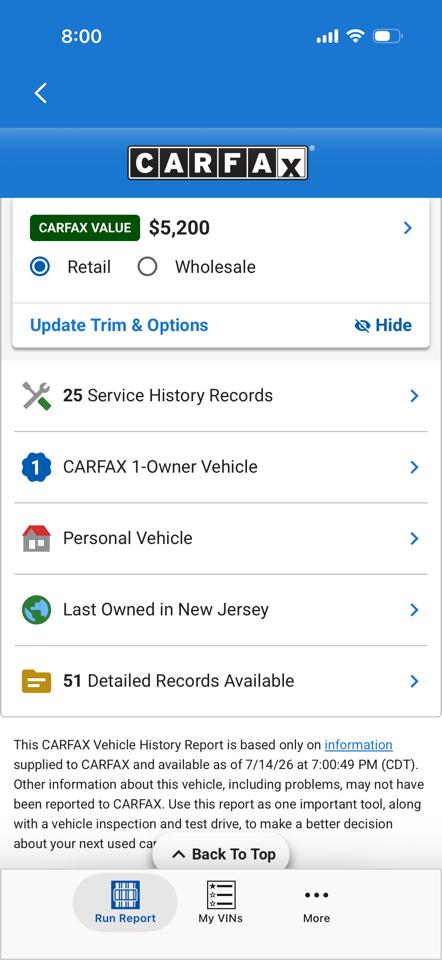Screen dimensions: 442x960
Task: Open Last Owned in New Jersey
Action: pyautogui.click(x=220, y=610)
